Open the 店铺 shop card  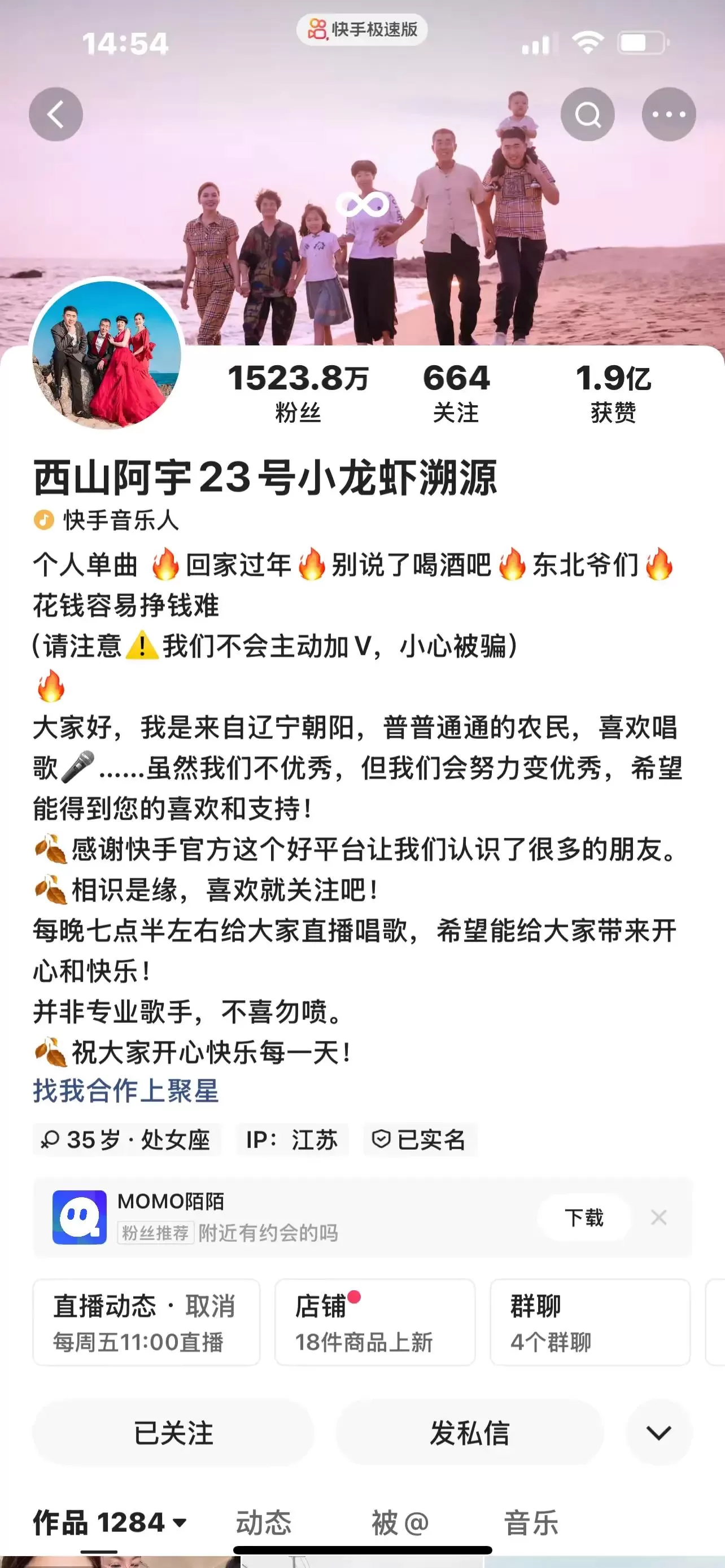(374, 1322)
